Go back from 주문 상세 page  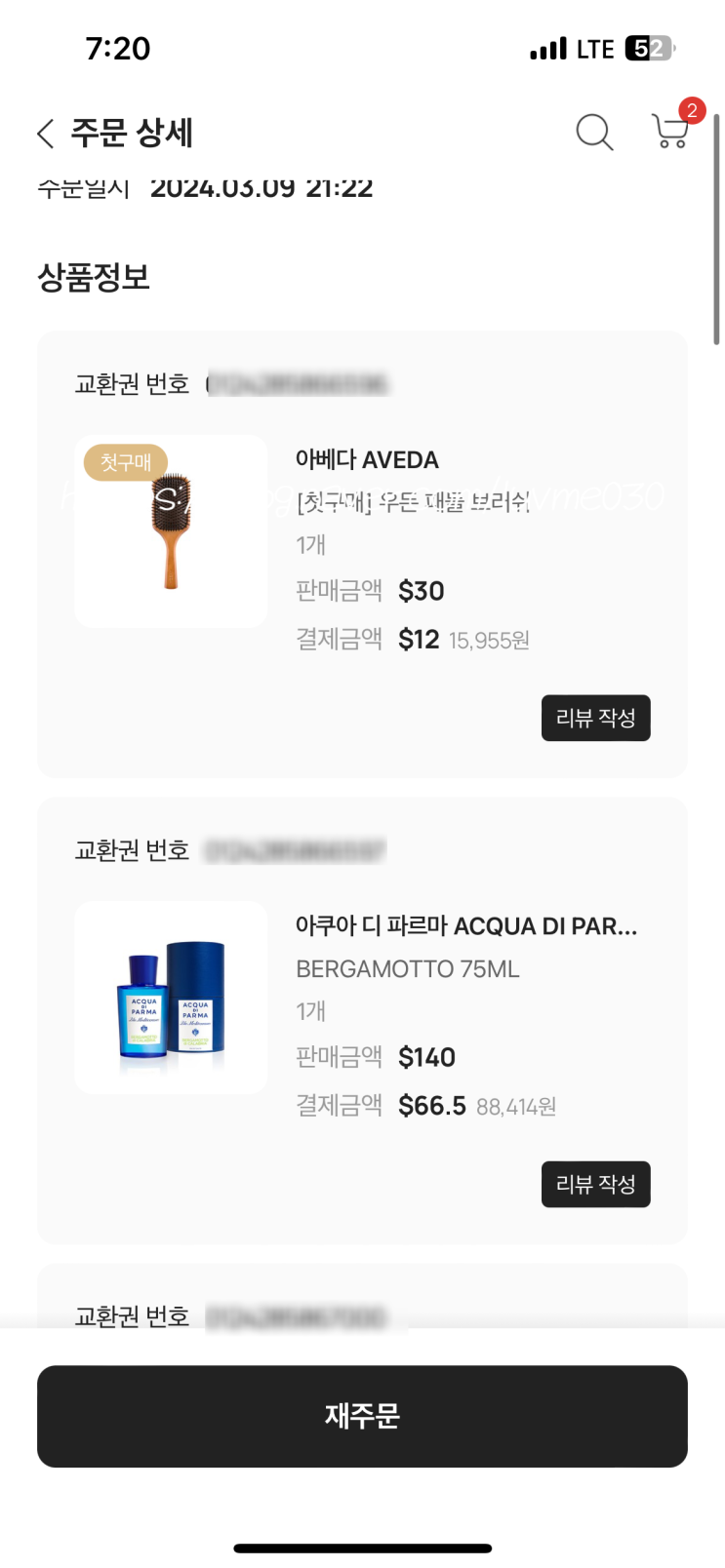(x=45, y=134)
